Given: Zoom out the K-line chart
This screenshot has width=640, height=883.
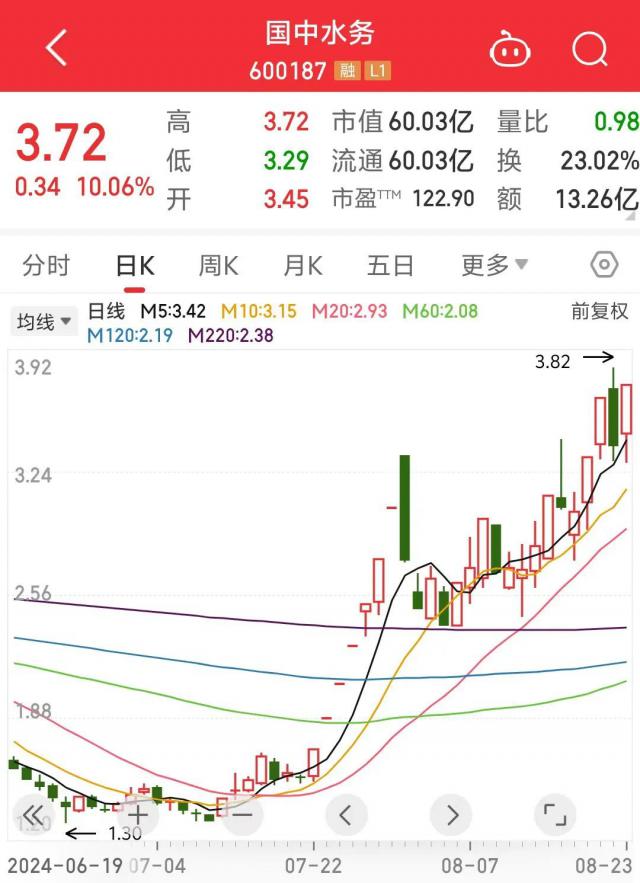Looking at the screenshot, I should 241,814.
